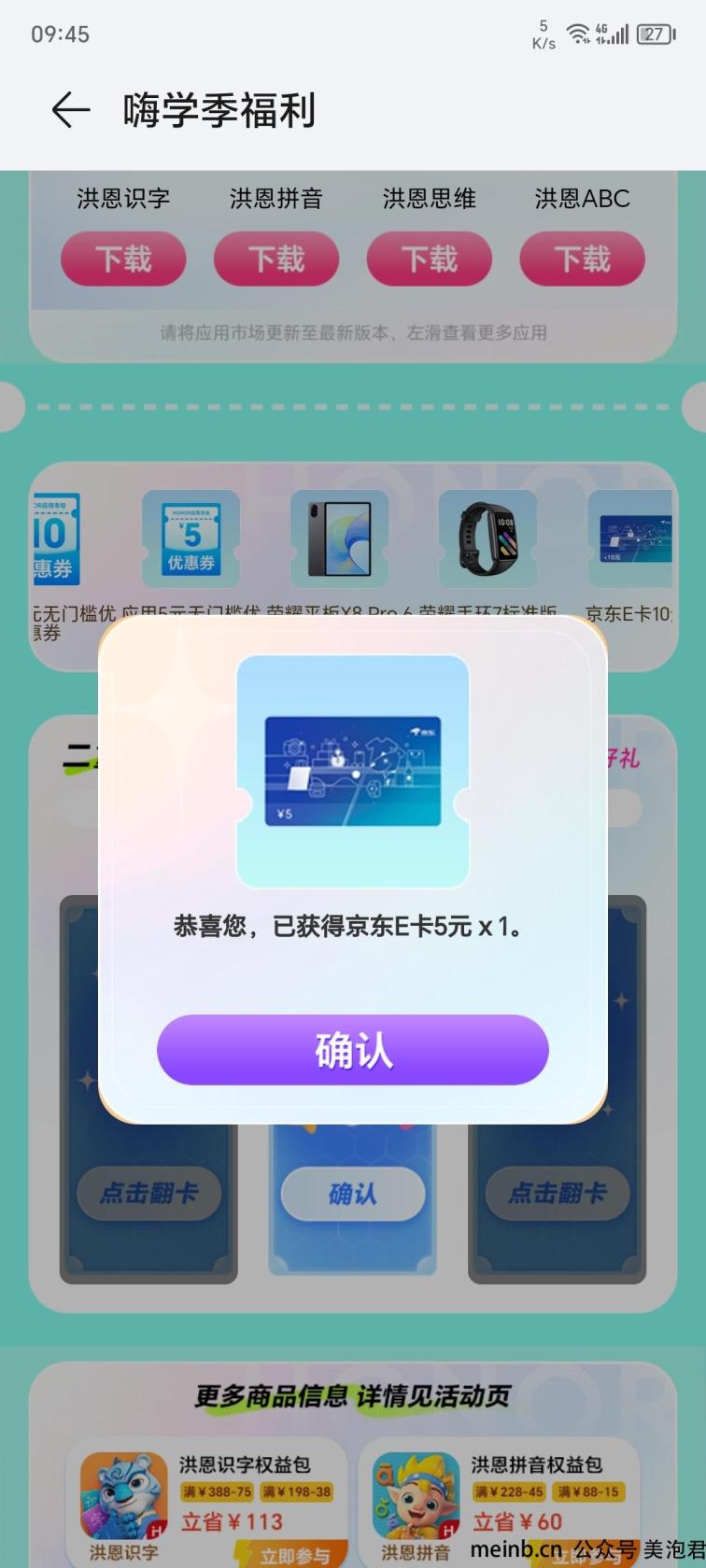Tap 确认 on the middle flipped card
Screen dimensions: 706x1568
point(353,1193)
